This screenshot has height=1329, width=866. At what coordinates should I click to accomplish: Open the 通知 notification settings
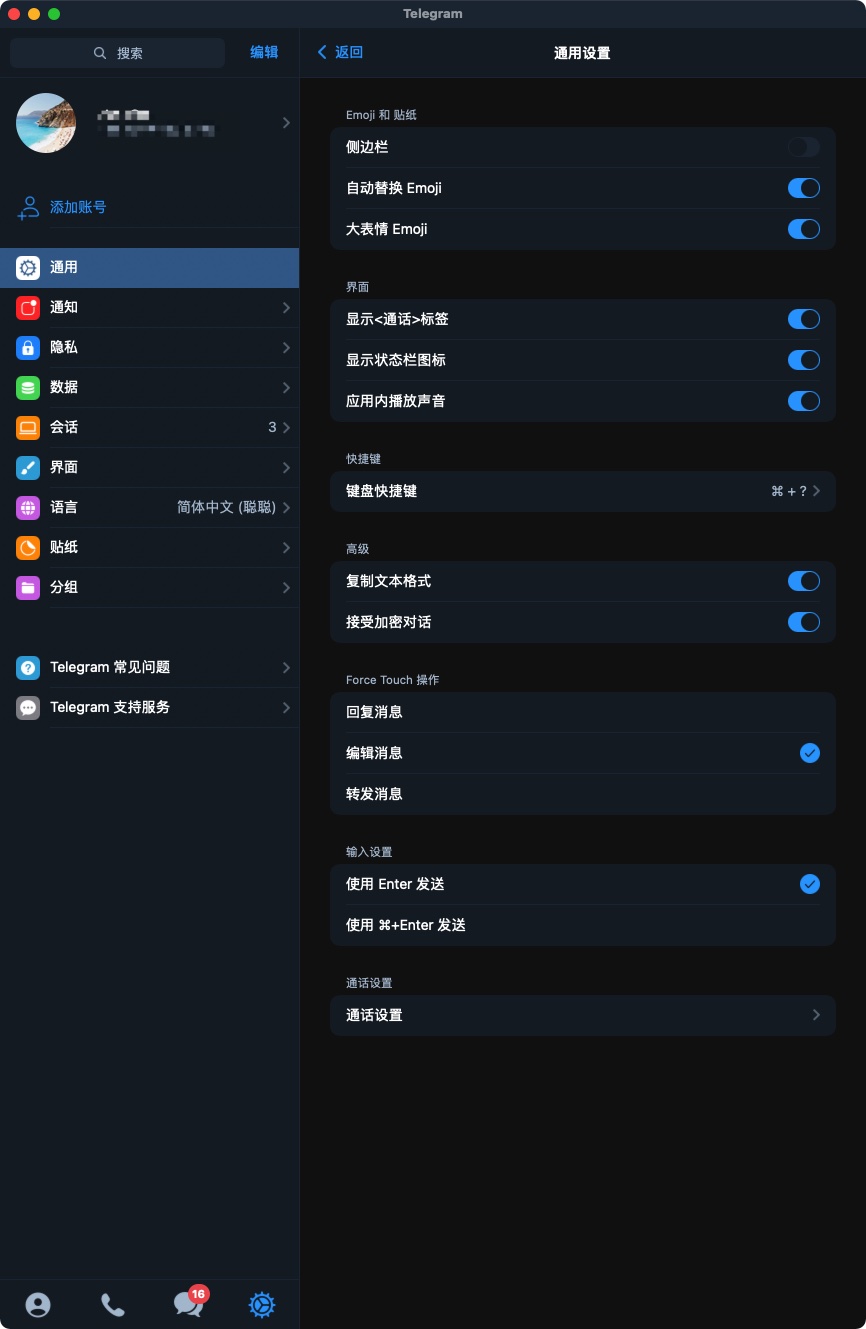coord(150,307)
